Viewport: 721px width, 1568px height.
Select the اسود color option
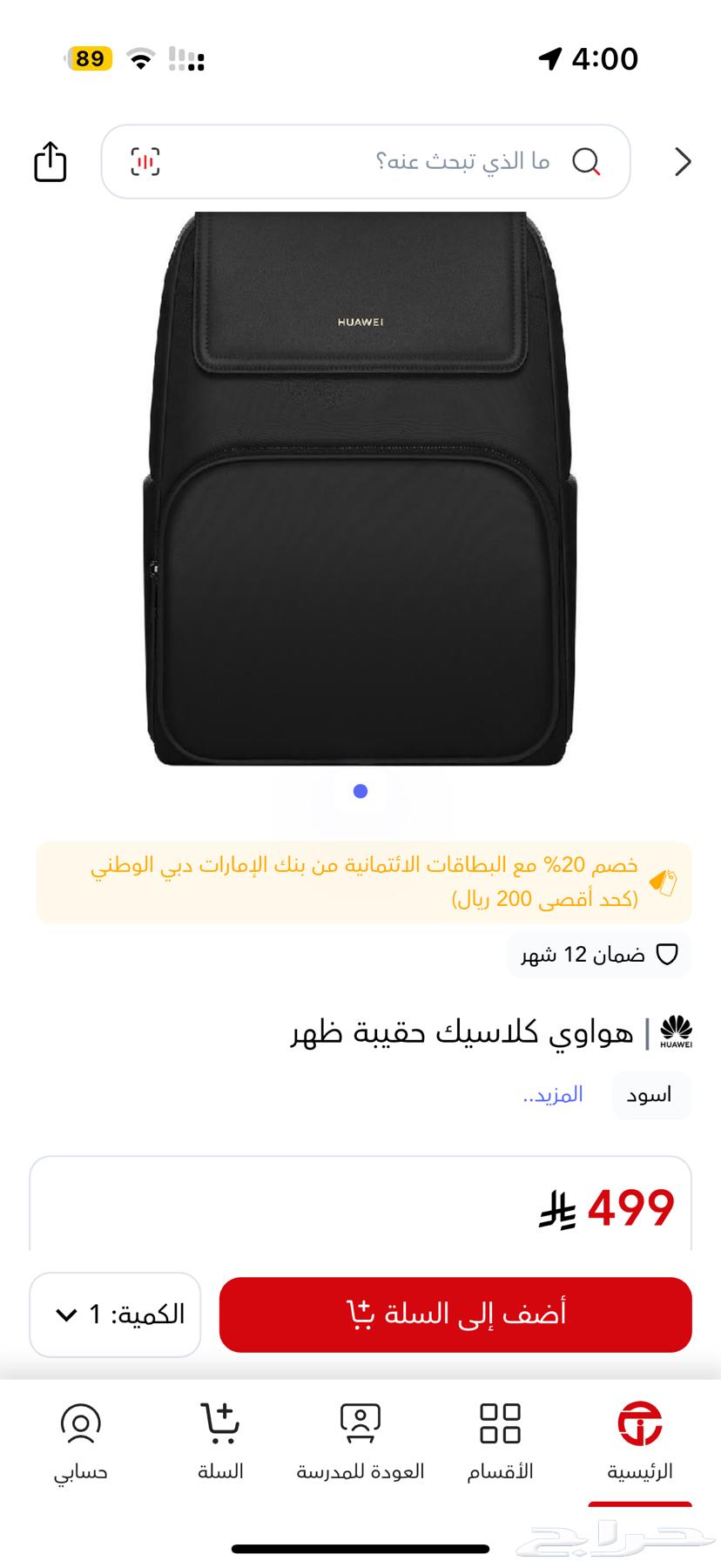[651, 1096]
